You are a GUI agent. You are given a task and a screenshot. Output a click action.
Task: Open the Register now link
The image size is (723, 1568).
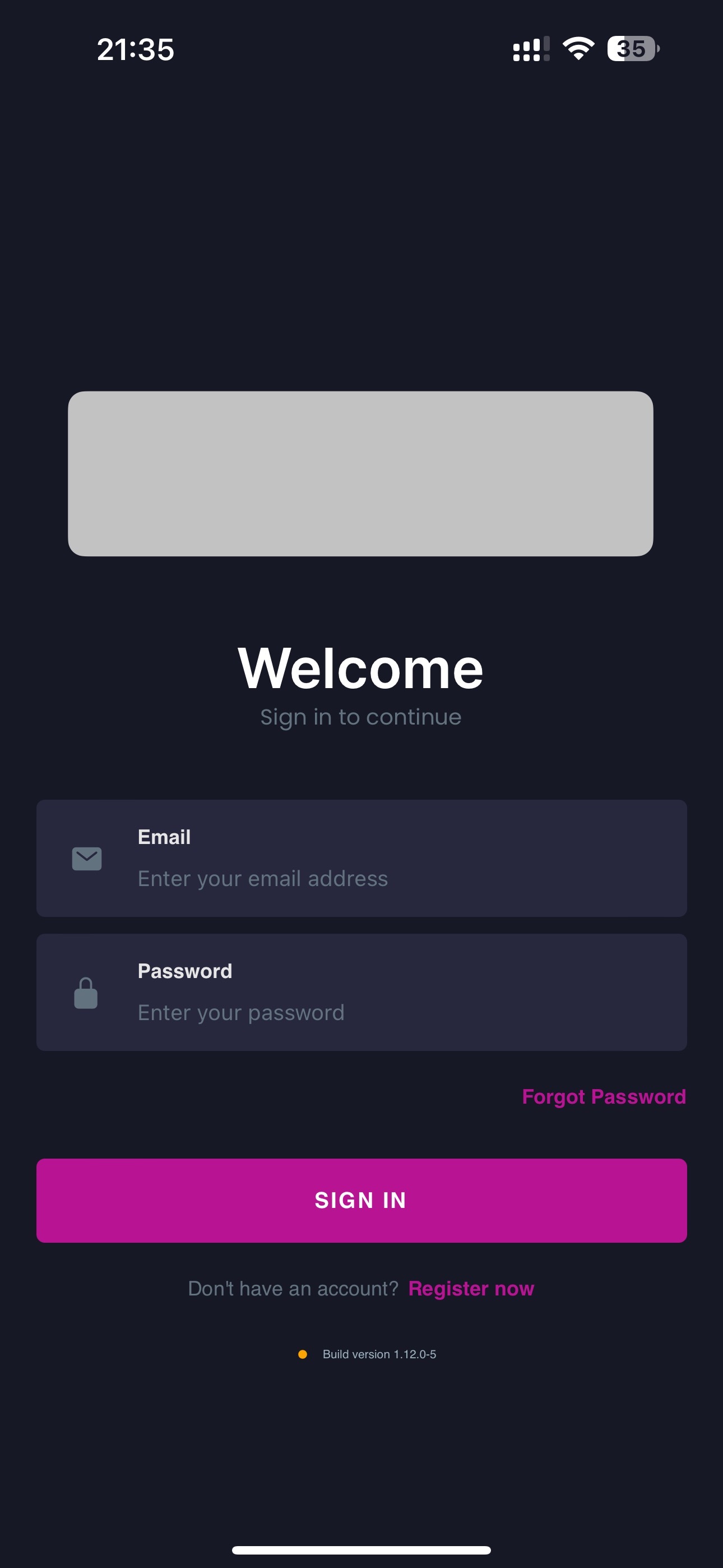click(x=470, y=1289)
